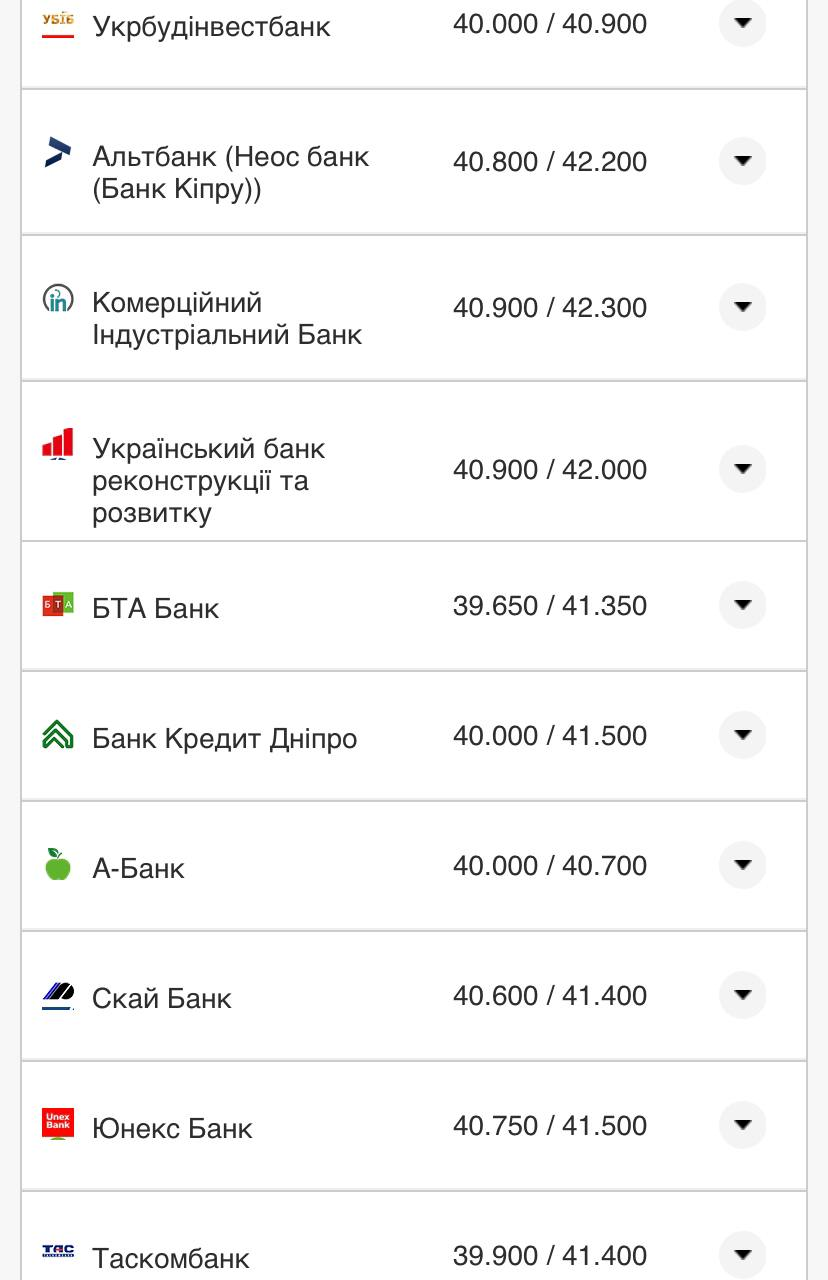Open the Банк Кредит Дніпро page link

(x=225, y=736)
